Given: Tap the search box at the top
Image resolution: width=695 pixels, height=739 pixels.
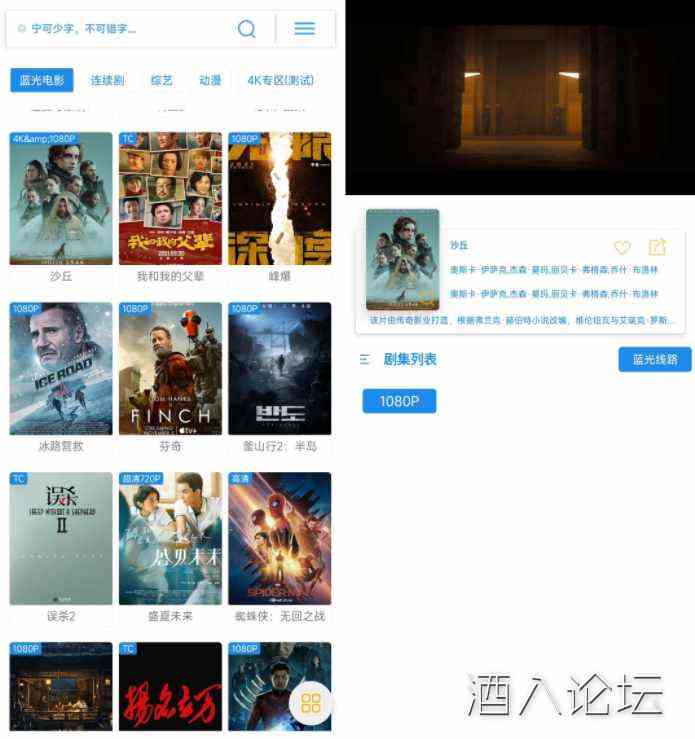Looking at the screenshot, I should (x=120, y=29).
